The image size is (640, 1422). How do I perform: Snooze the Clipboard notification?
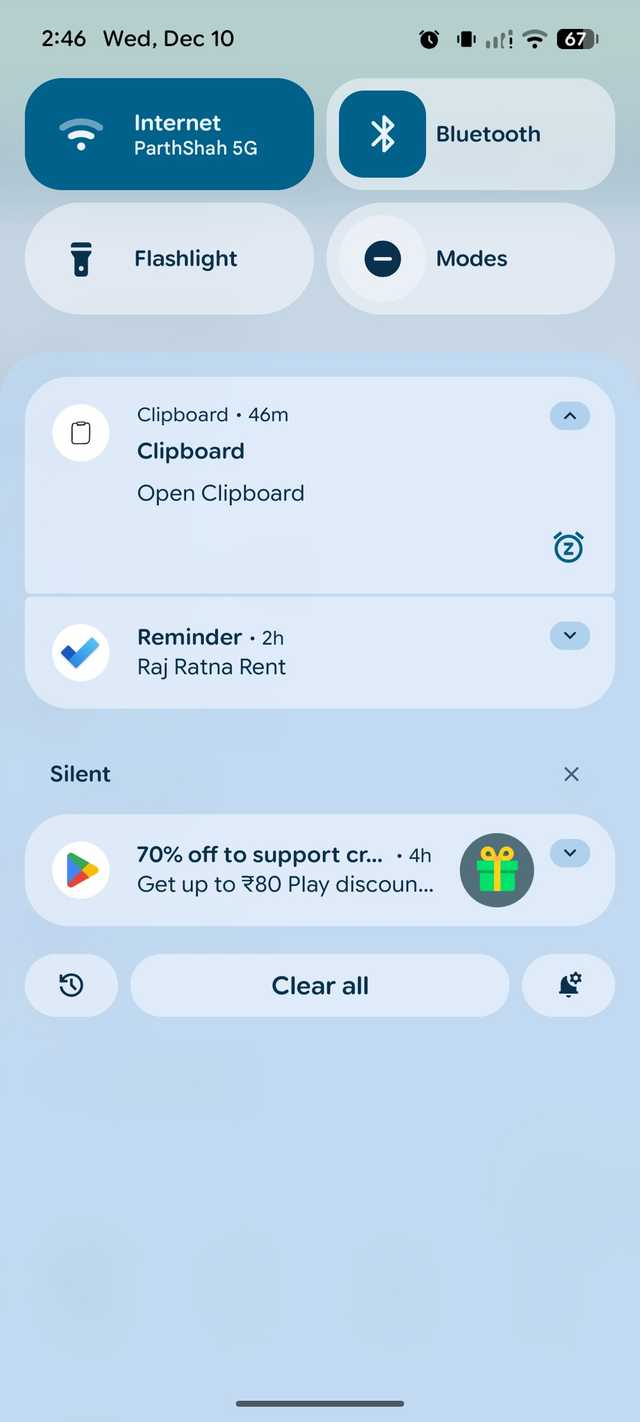tap(568, 547)
